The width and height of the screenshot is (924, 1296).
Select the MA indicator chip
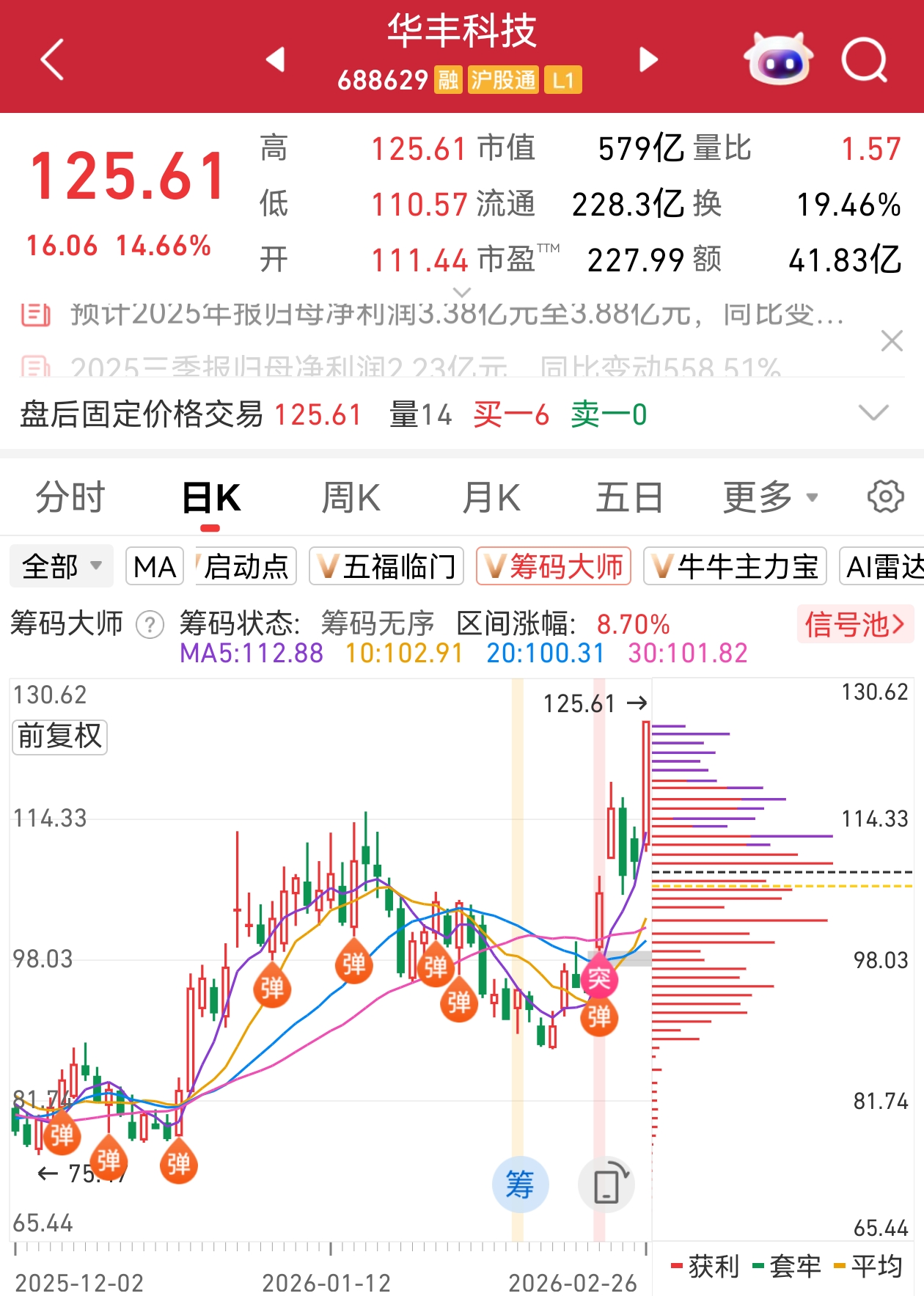[x=155, y=566]
